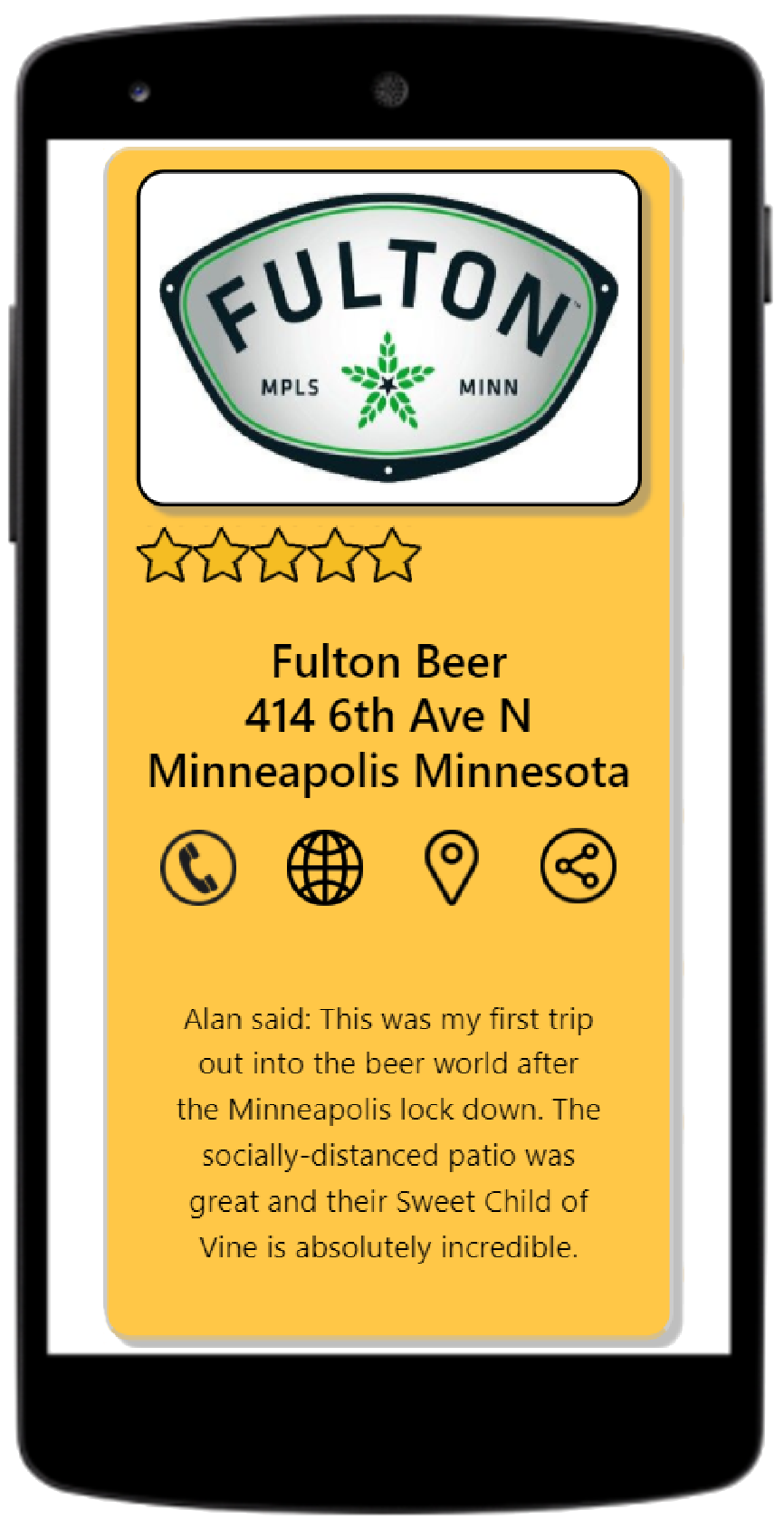Open the Fulton Beer website globe icon

325,867
